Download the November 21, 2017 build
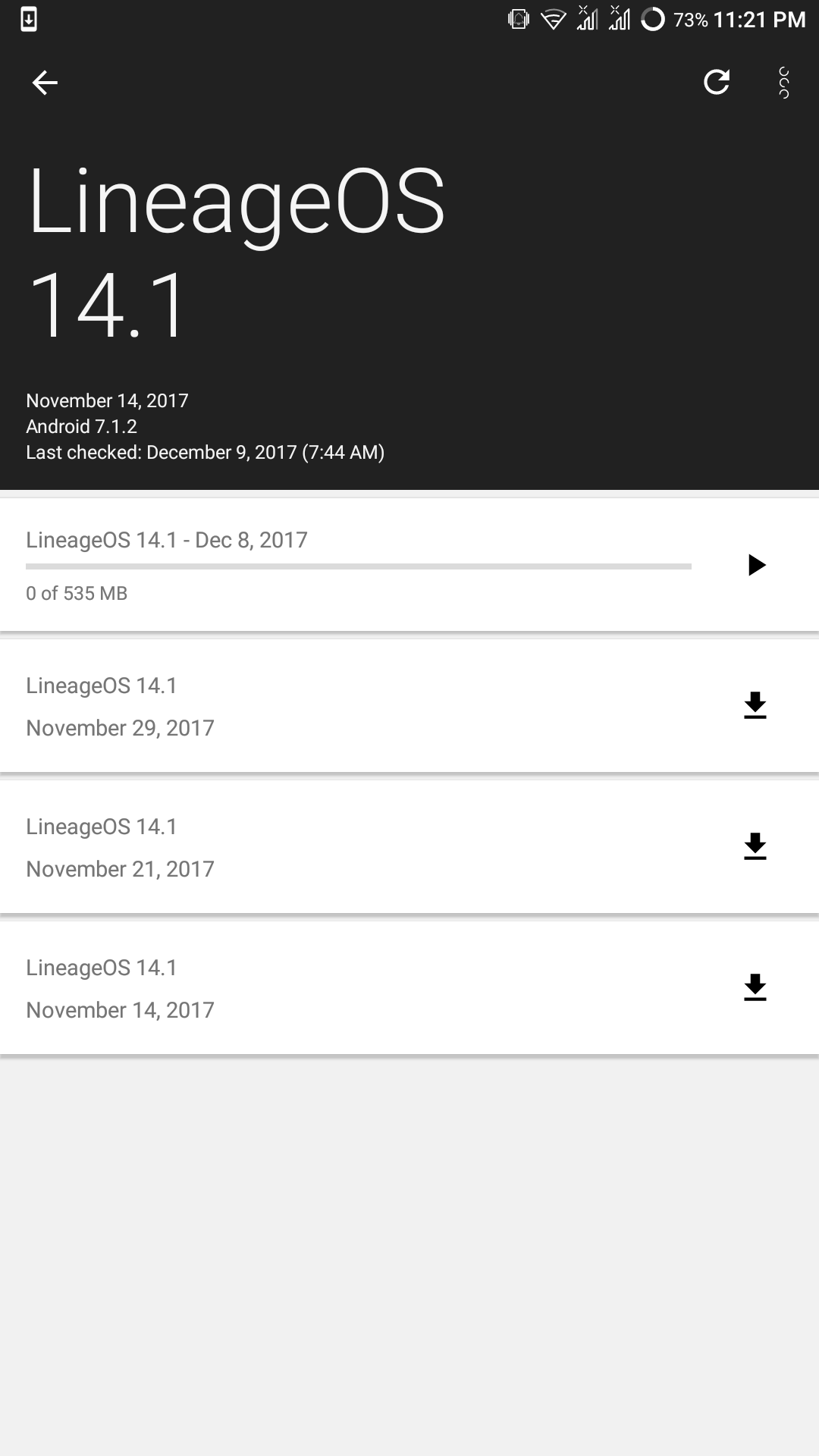Viewport: 819px width, 1456px height. (755, 847)
